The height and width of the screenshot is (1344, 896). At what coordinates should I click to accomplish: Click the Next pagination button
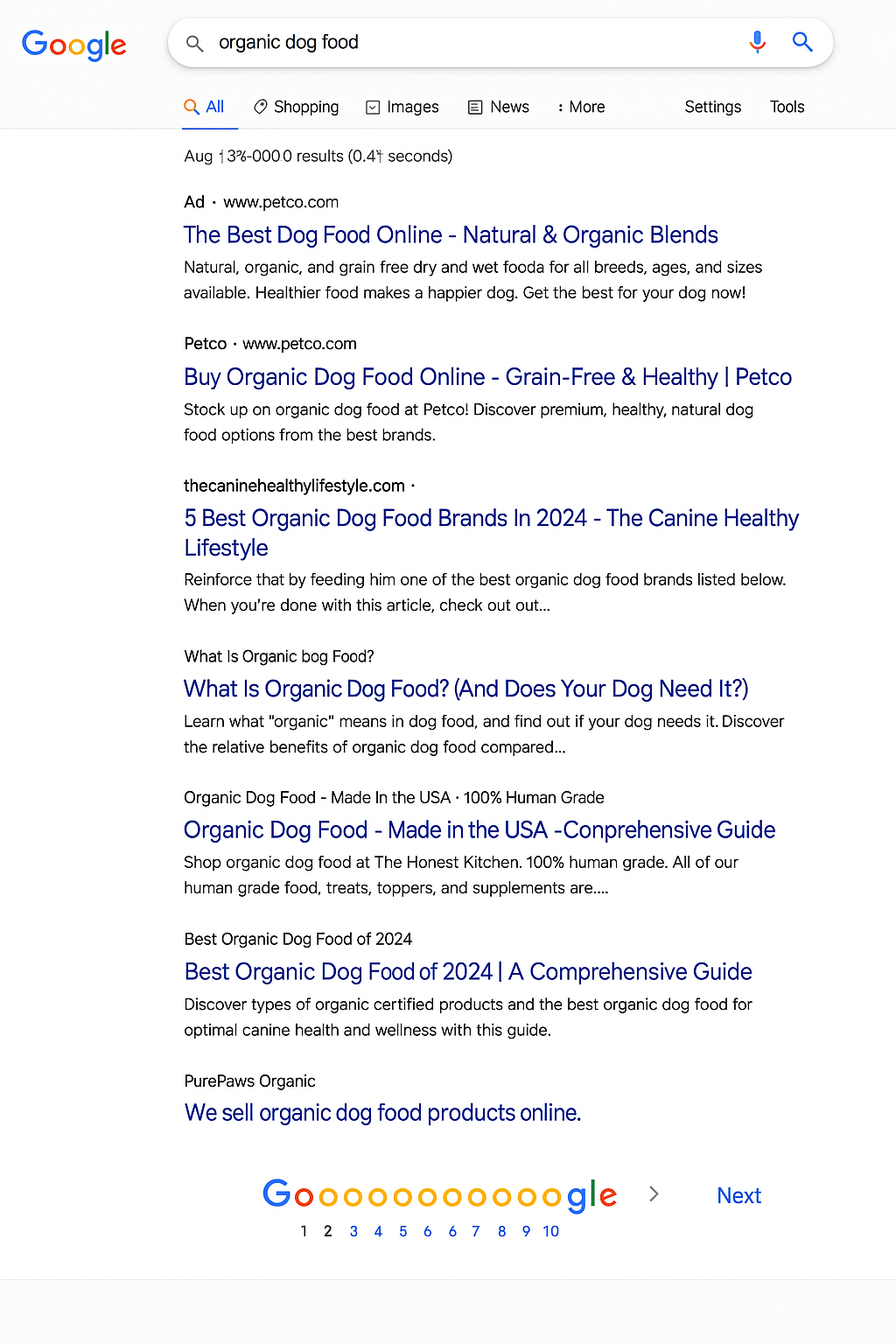(738, 1194)
